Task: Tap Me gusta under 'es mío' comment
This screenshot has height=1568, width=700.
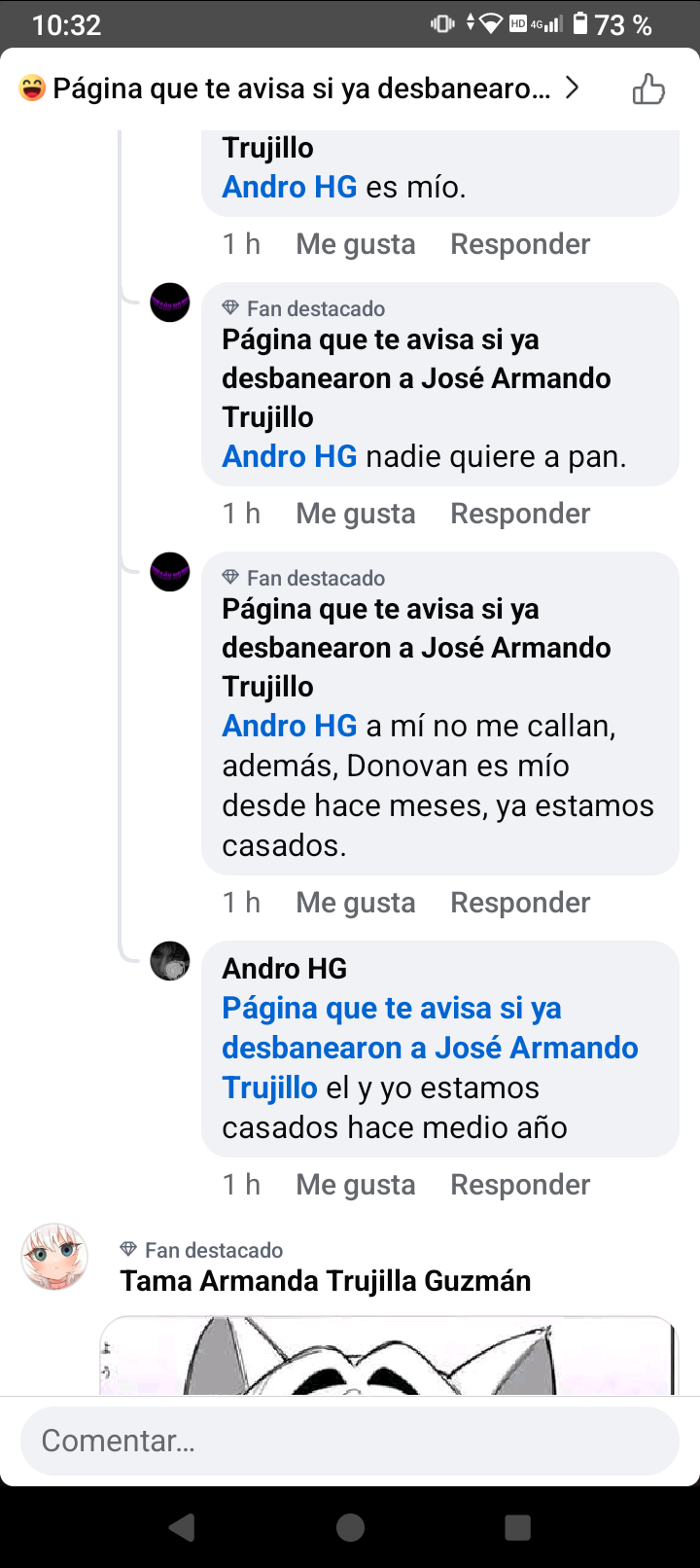Action: [x=356, y=244]
